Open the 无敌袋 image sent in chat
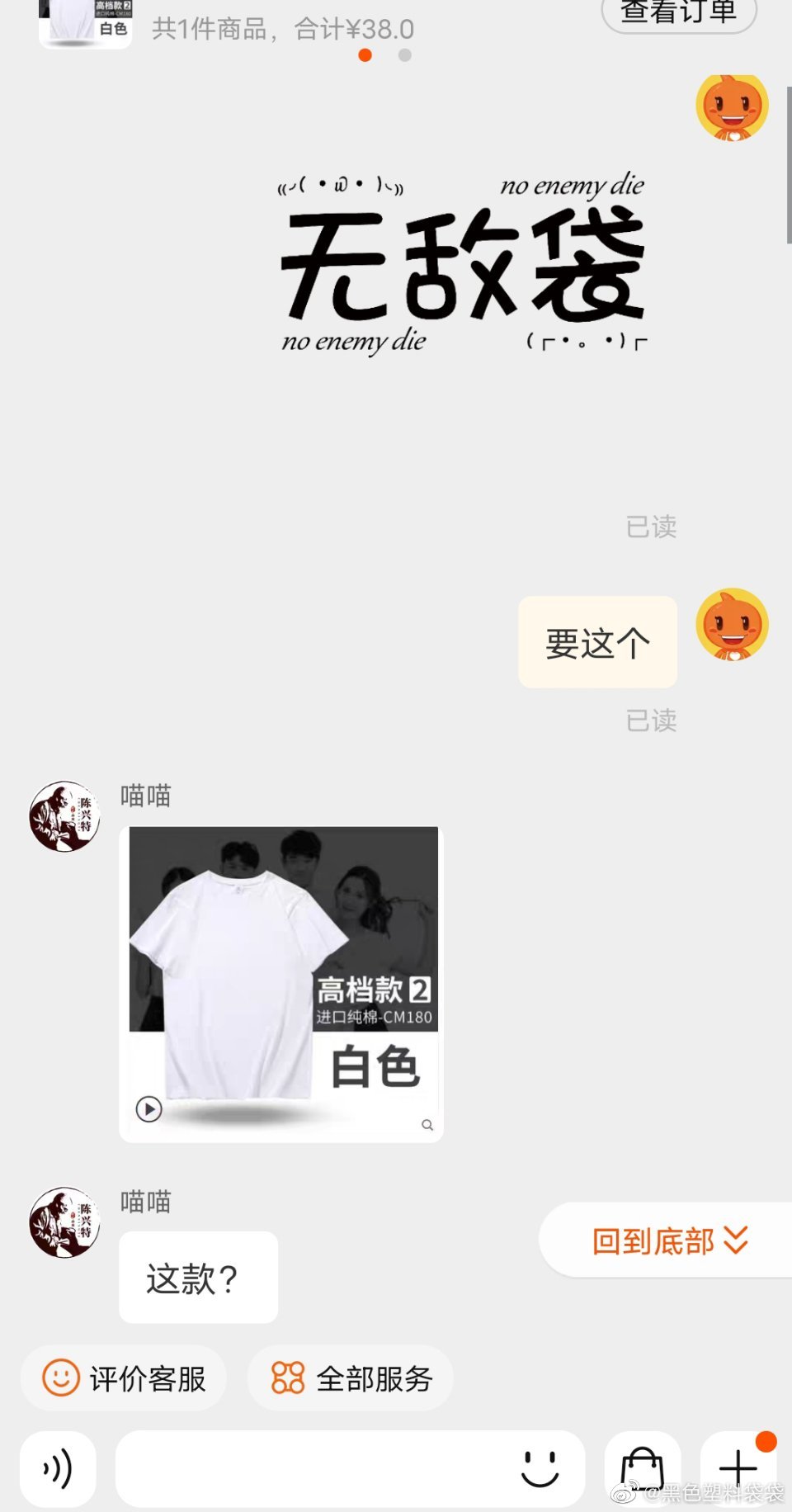Image resolution: width=792 pixels, height=1512 pixels. (462, 264)
